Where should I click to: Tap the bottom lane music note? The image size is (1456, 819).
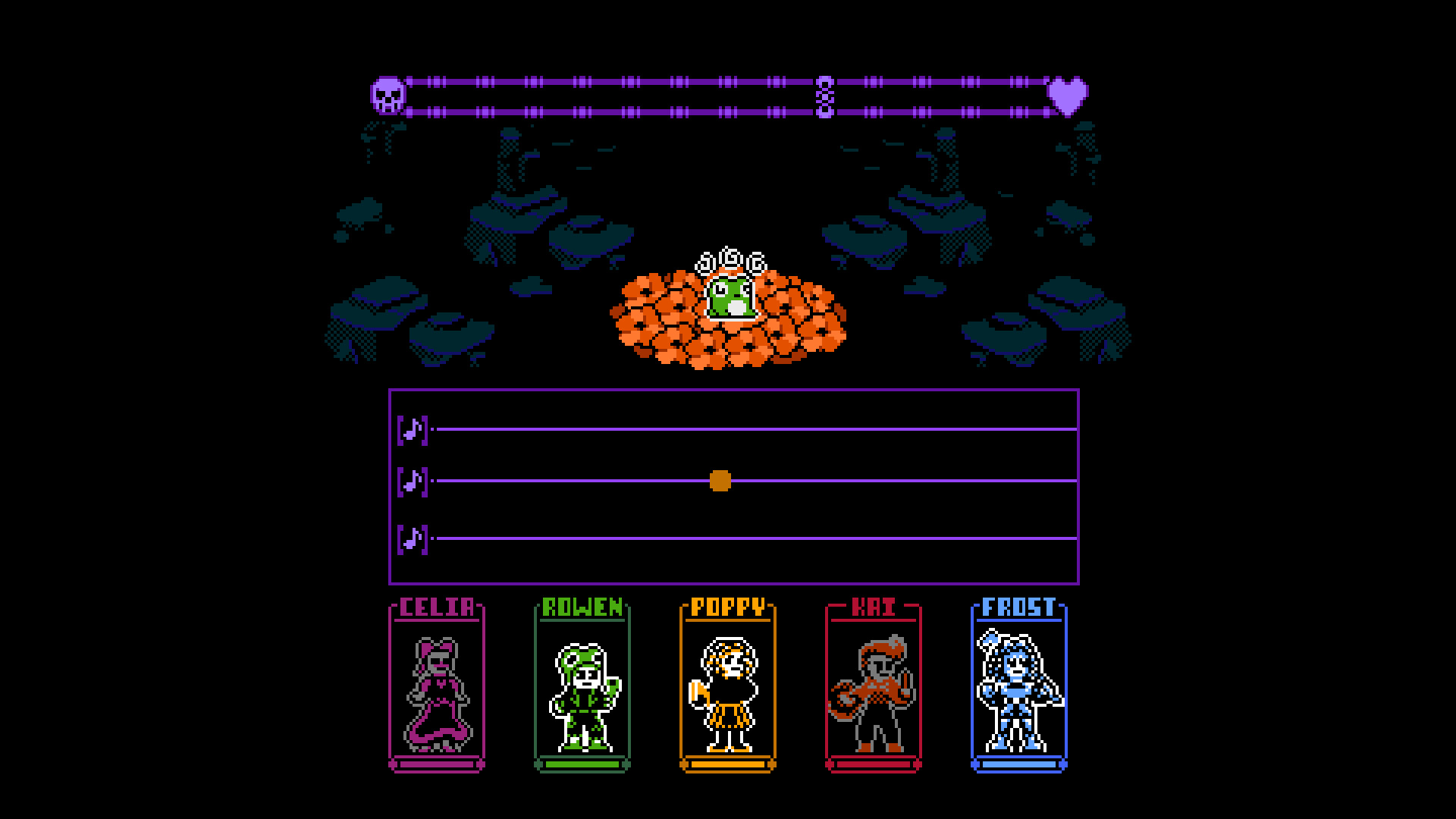413,538
